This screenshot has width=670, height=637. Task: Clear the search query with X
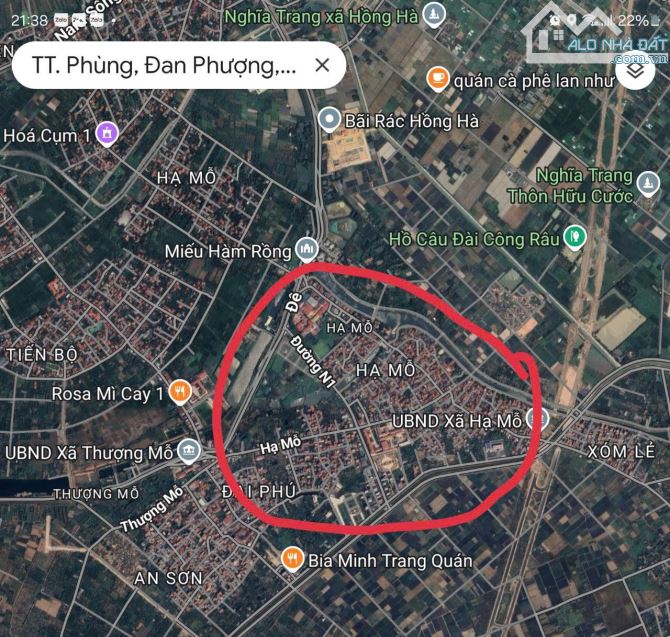[322, 66]
